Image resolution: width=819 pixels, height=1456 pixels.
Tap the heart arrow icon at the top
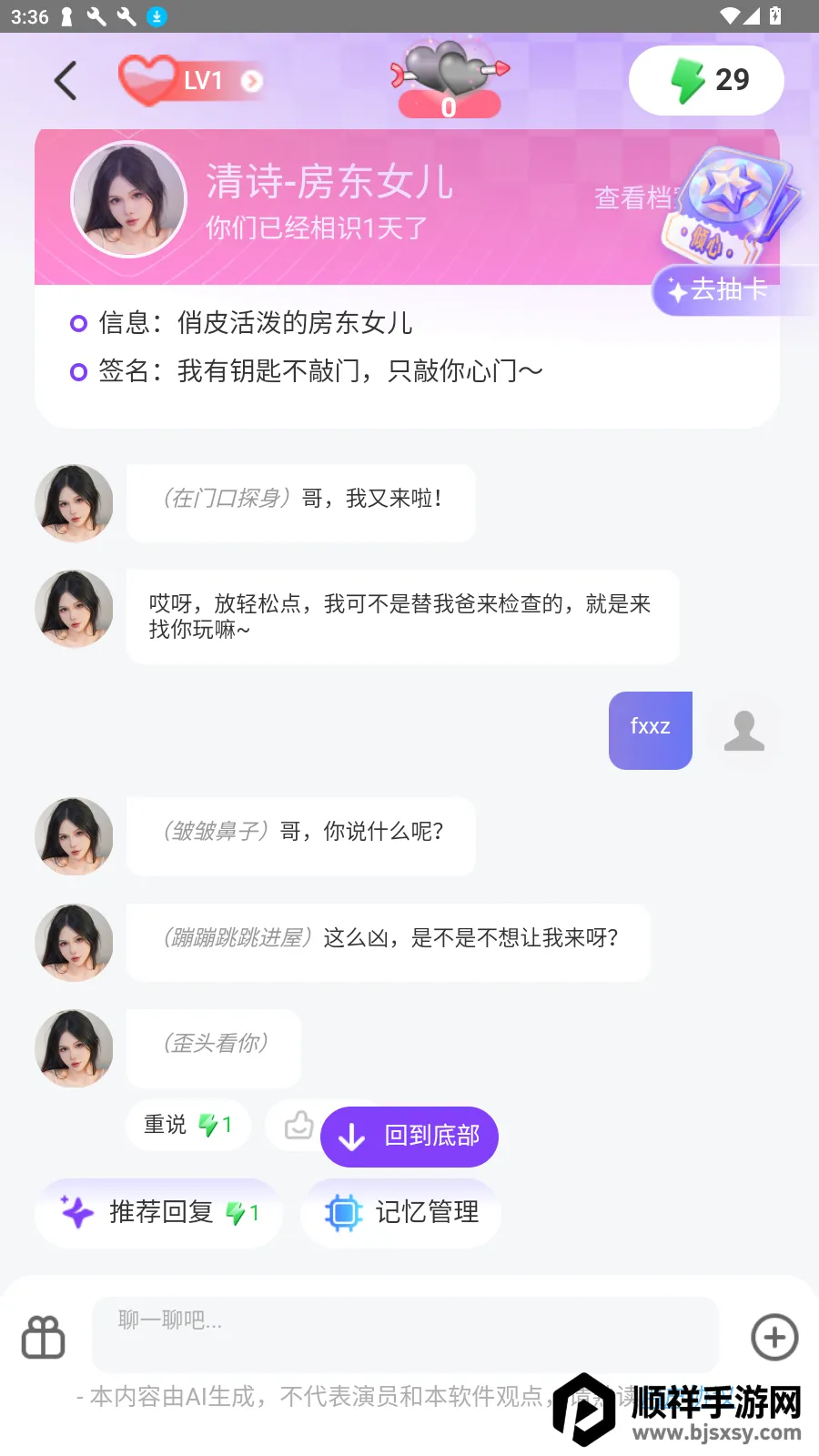[x=450, y=78]
